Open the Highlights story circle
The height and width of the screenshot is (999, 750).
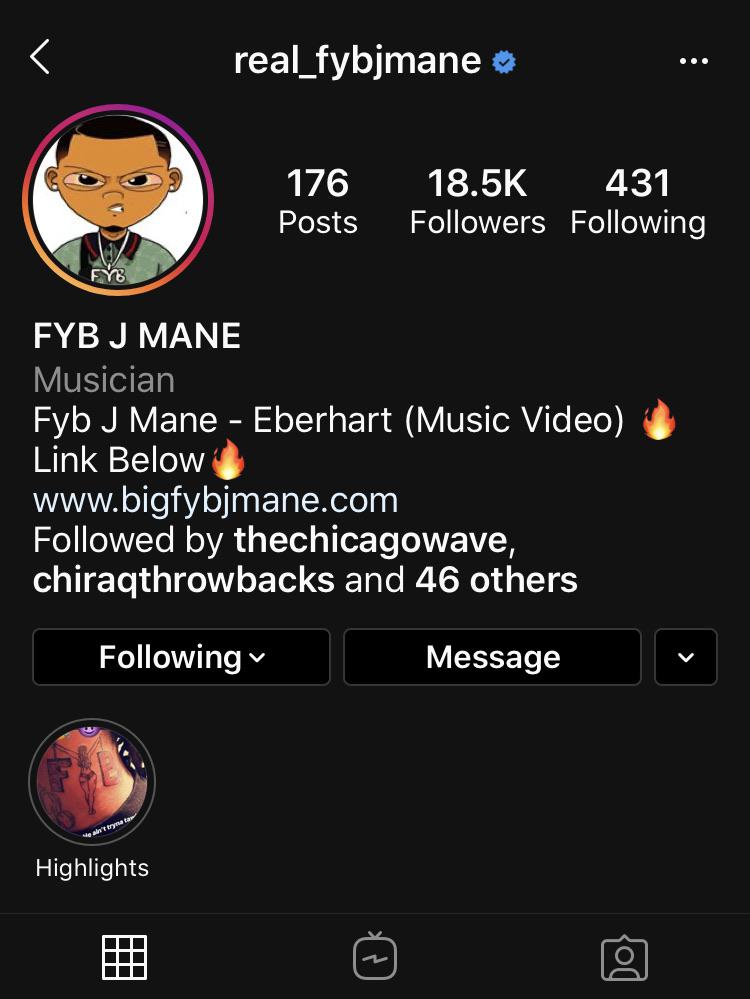(92, 782)
